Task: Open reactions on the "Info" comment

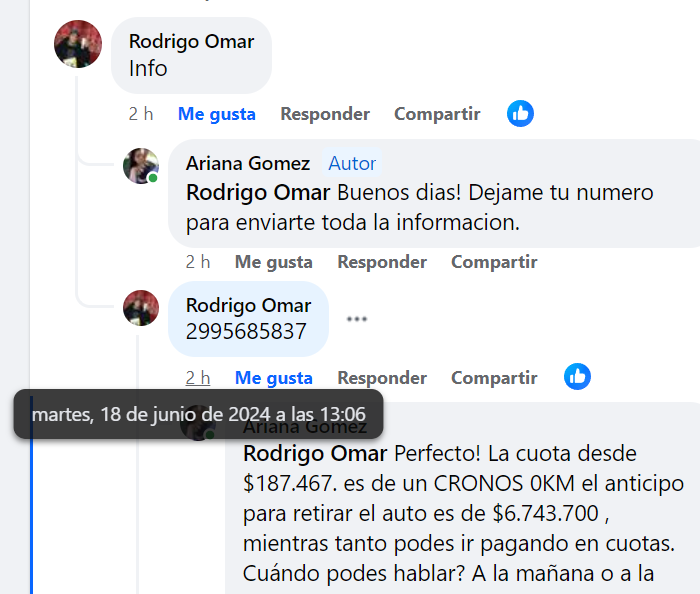Action: [x=520, y=114]
